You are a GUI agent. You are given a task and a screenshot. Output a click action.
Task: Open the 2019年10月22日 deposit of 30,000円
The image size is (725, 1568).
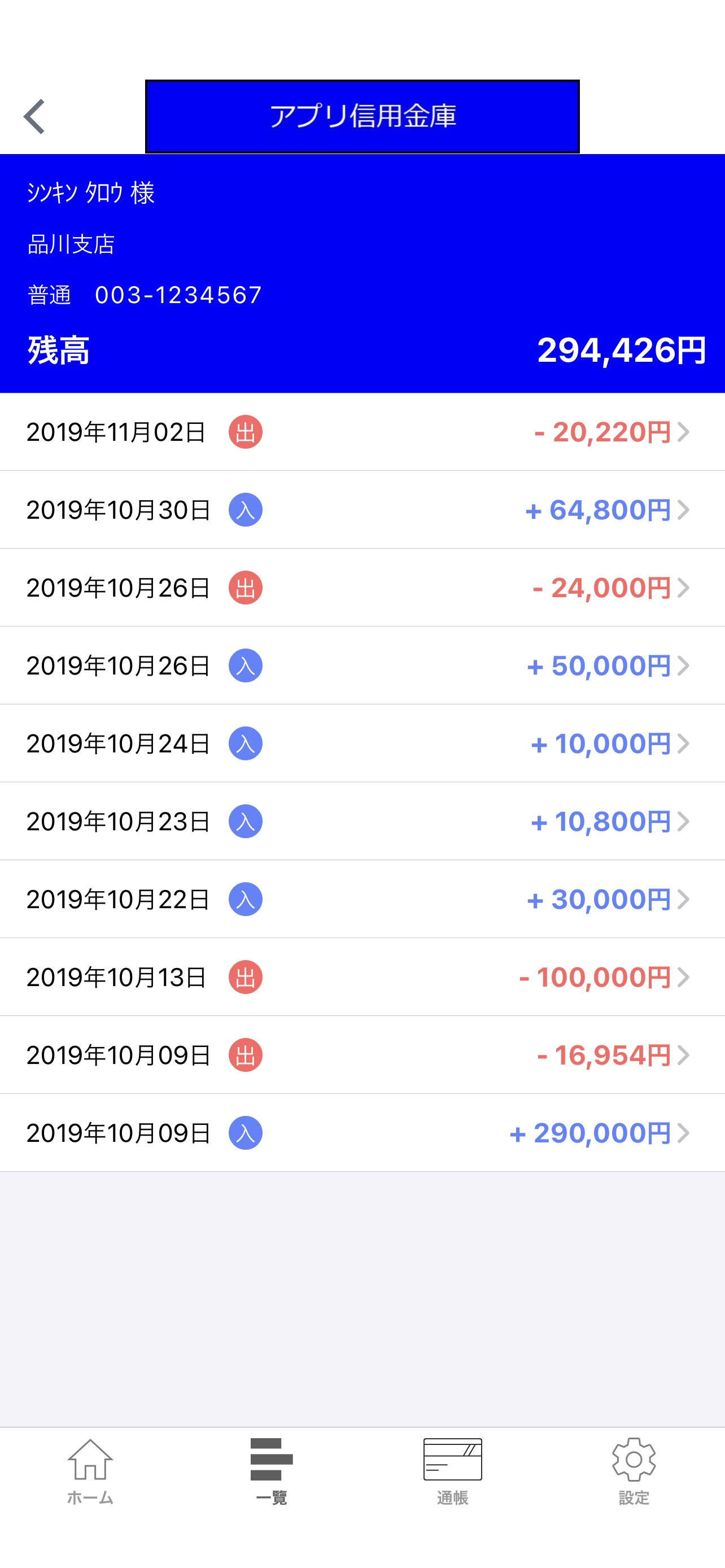[x=362, y=900]
